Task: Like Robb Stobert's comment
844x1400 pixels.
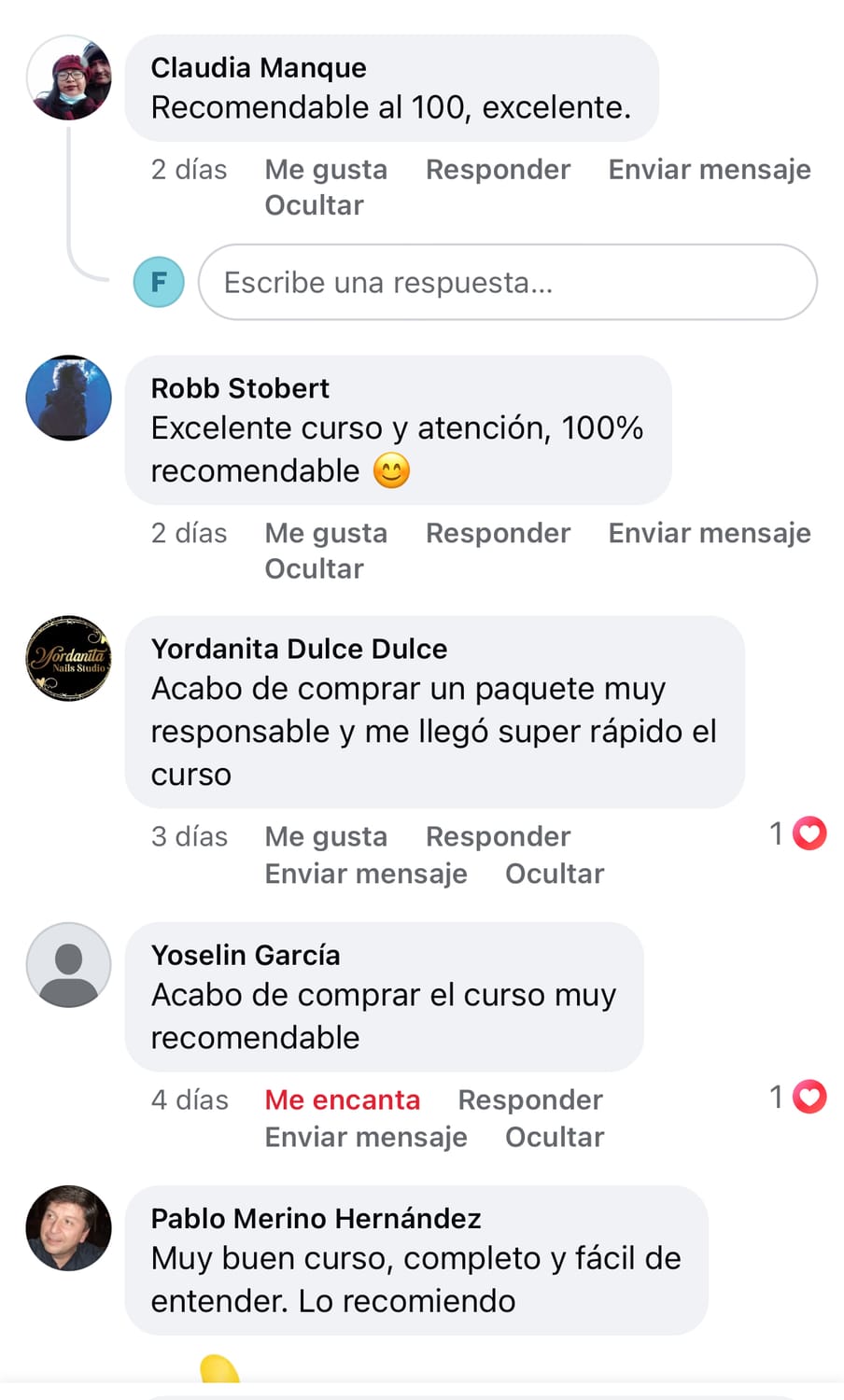Action: (326, 533)
